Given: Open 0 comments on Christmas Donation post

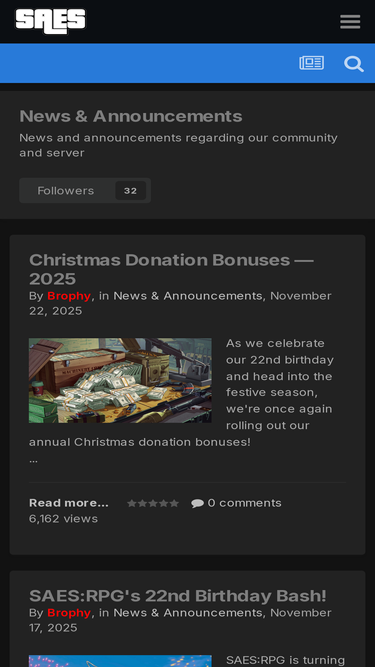Looking at the screenshot, I should tap(236, 503).
